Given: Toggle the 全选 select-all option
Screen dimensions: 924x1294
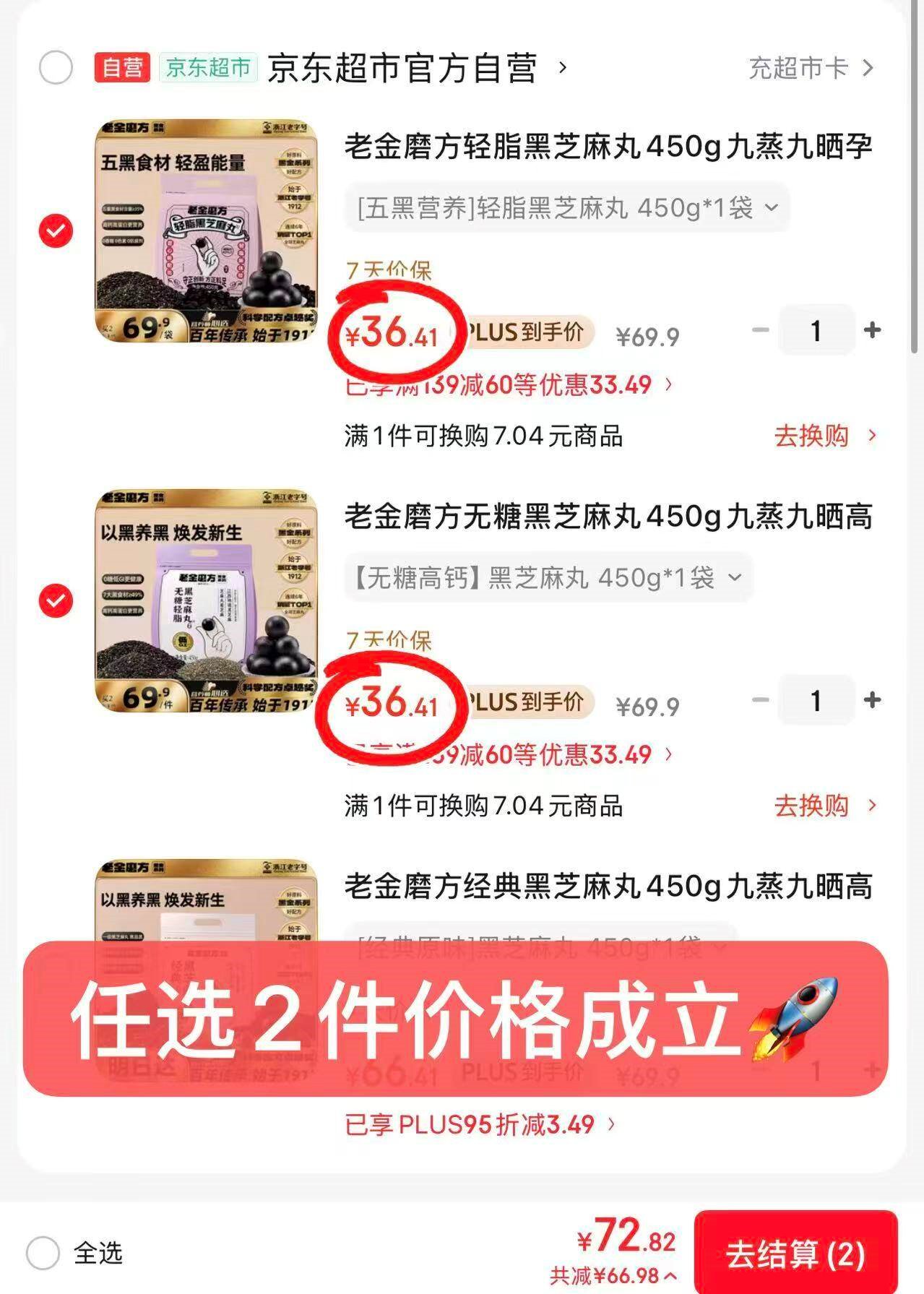Looking at the screenshot, I should pyautogui.click(x=43, y=1253).
